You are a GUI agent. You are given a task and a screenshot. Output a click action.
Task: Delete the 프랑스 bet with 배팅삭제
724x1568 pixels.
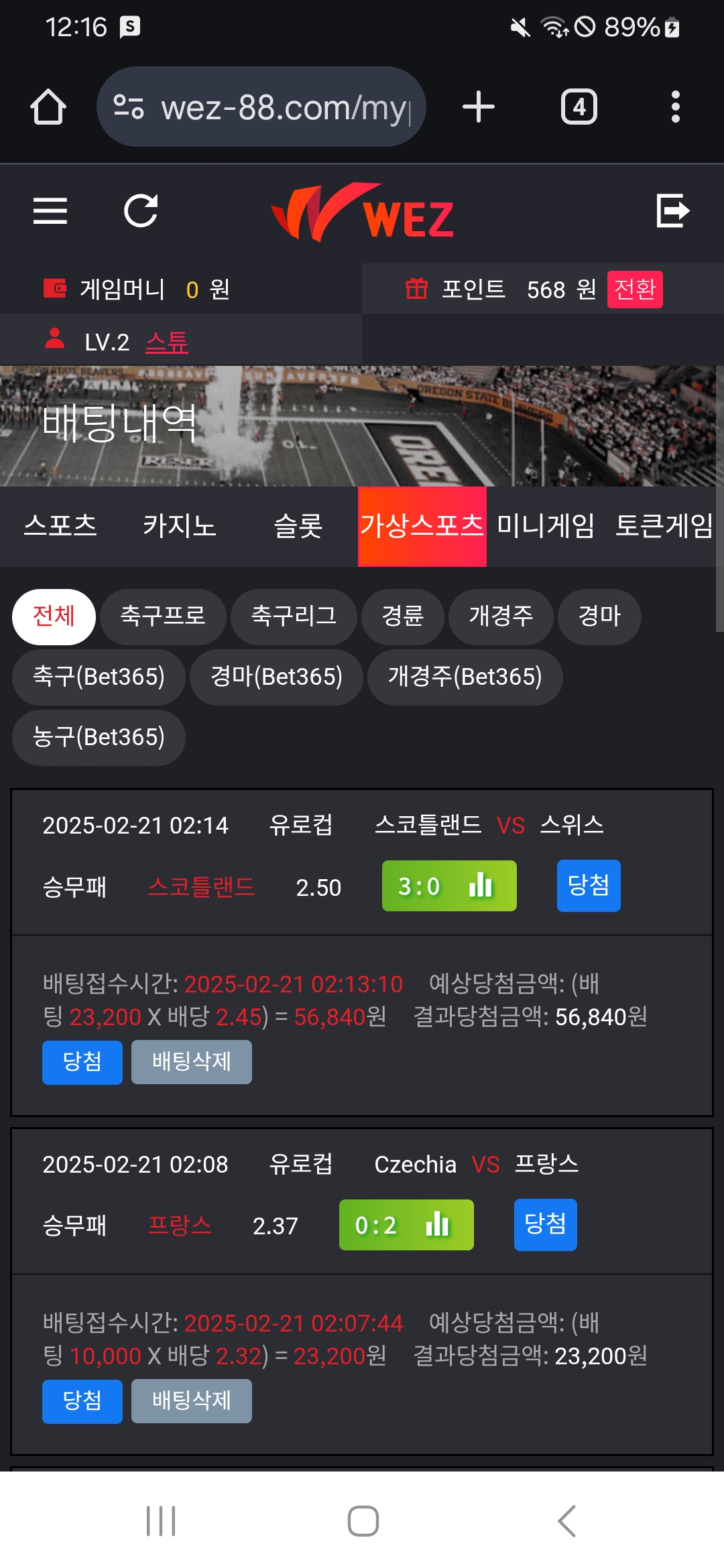click(x=191, y=1401)
